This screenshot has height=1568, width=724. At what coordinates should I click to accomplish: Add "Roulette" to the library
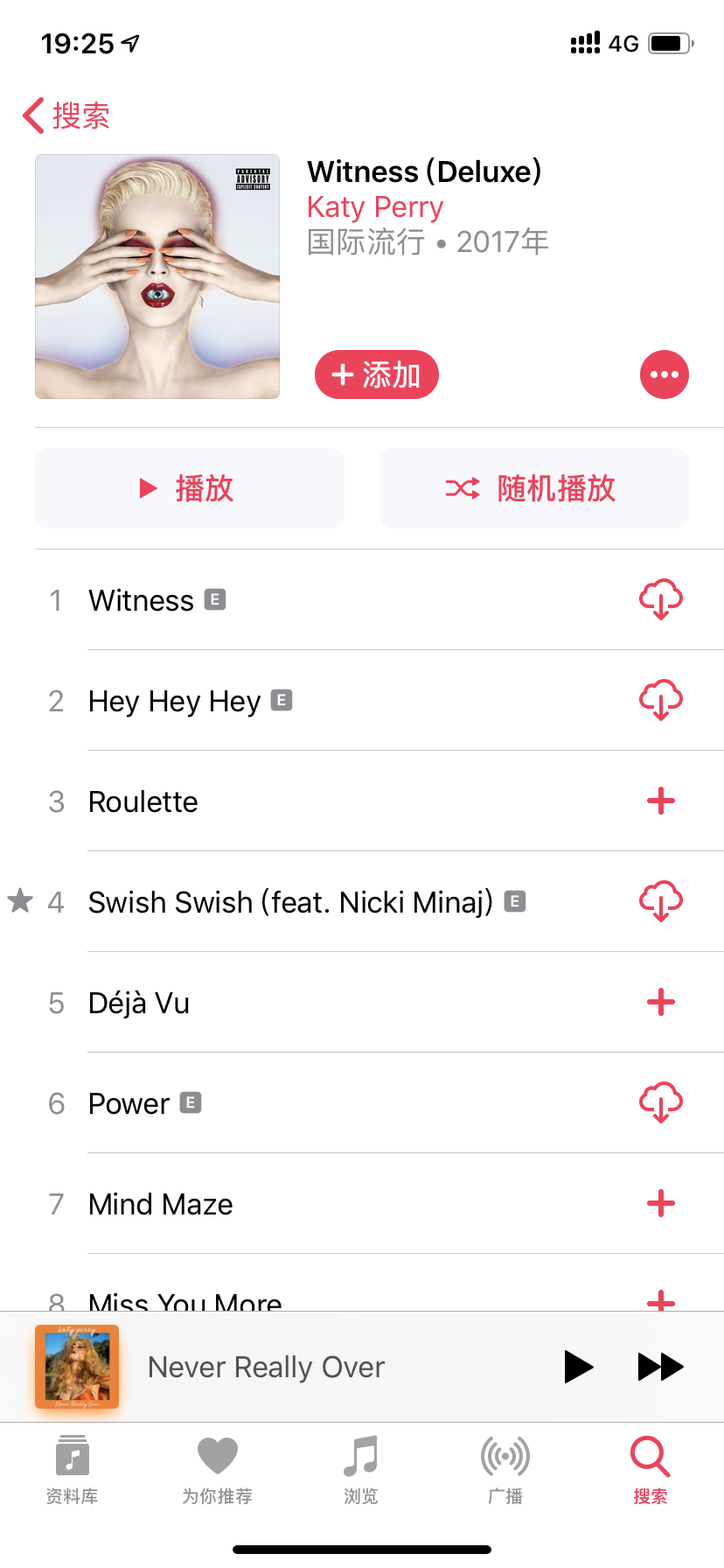(661, 801)
